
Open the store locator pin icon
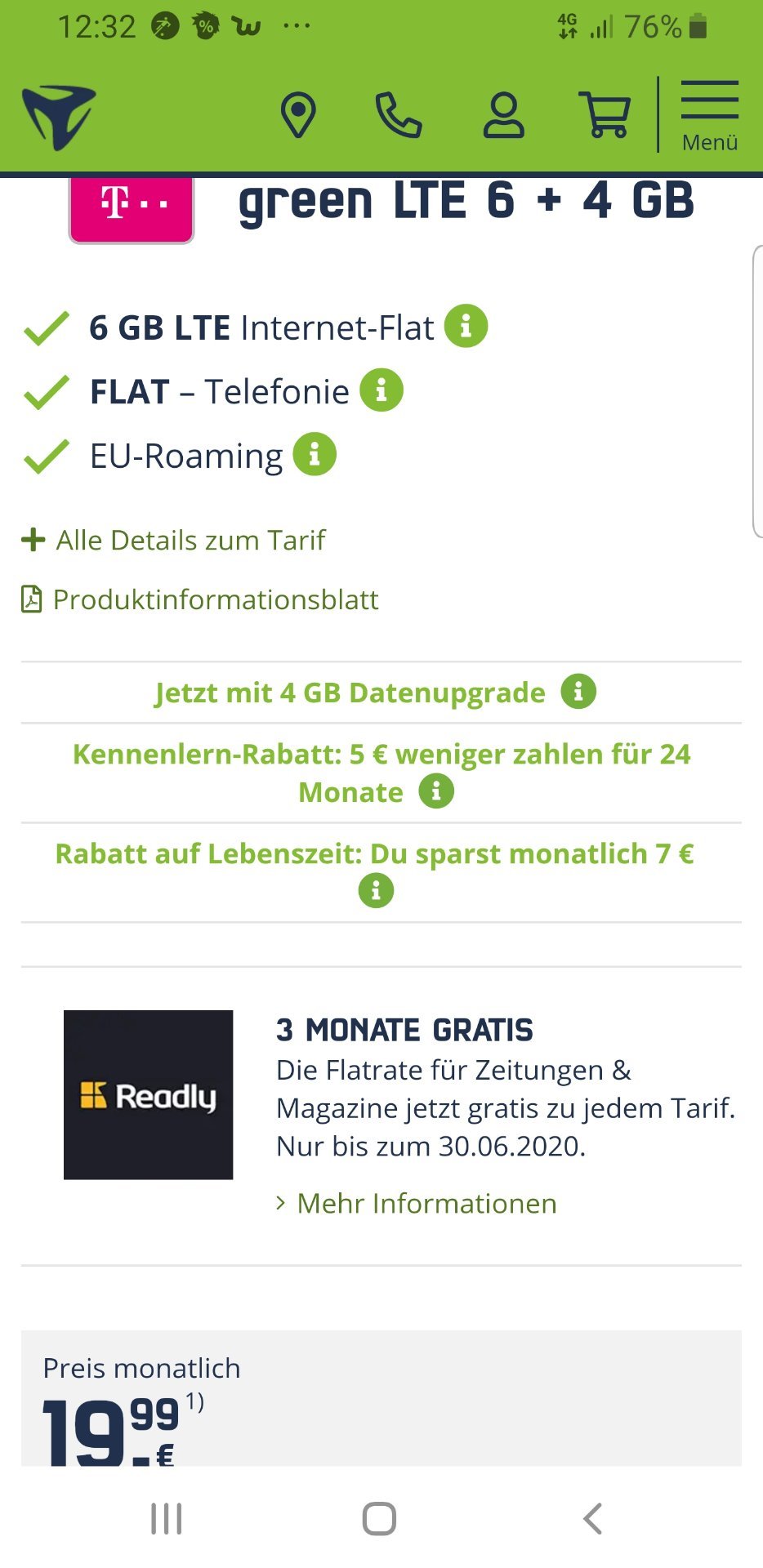298,115
